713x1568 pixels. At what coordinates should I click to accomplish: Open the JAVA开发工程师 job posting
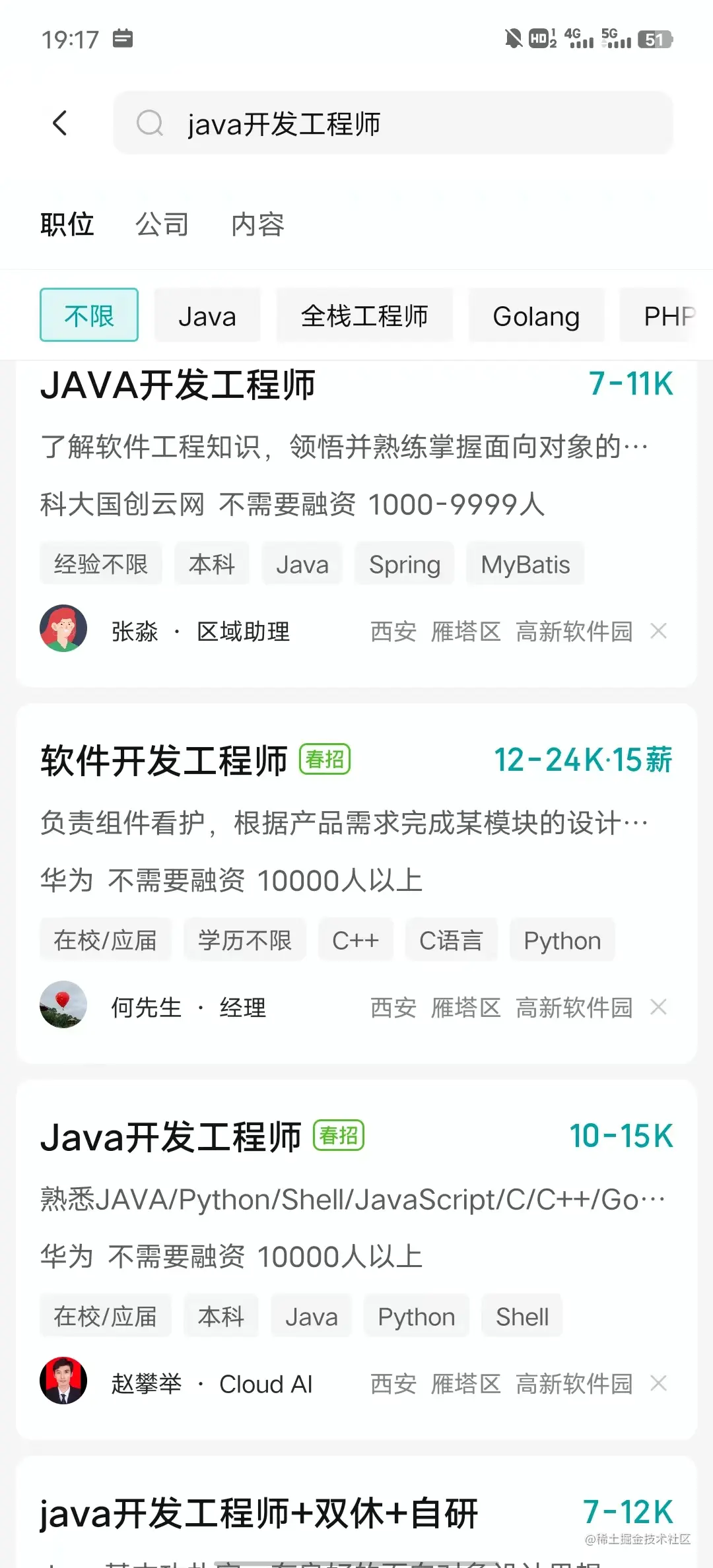(x=178, y=386)
